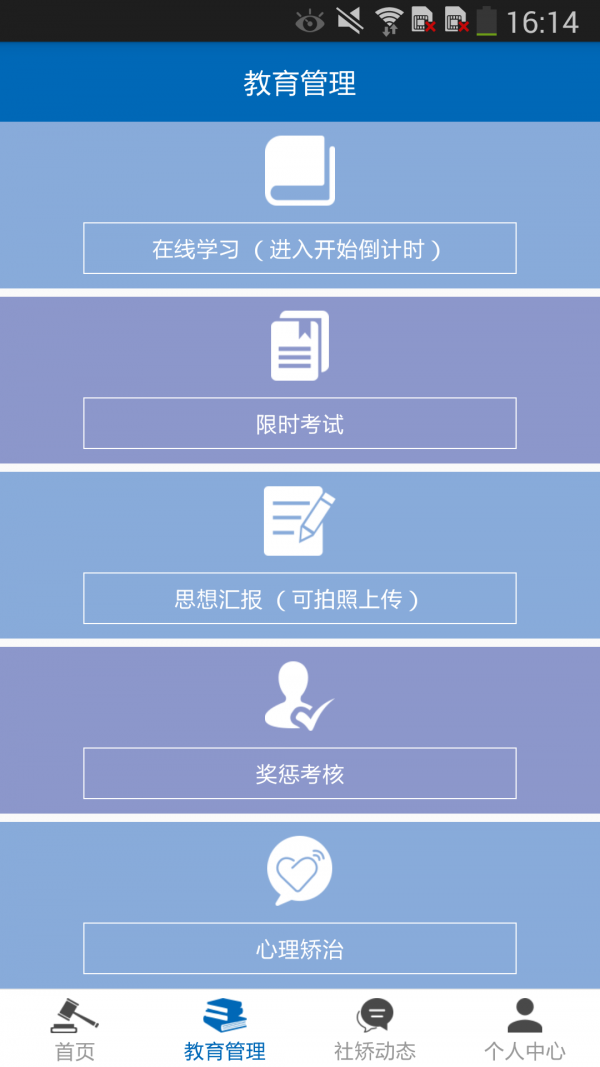Open 心理矫治 psychological correction
The width and height of the screenshot is (600, 1067).
pos(299,948)
